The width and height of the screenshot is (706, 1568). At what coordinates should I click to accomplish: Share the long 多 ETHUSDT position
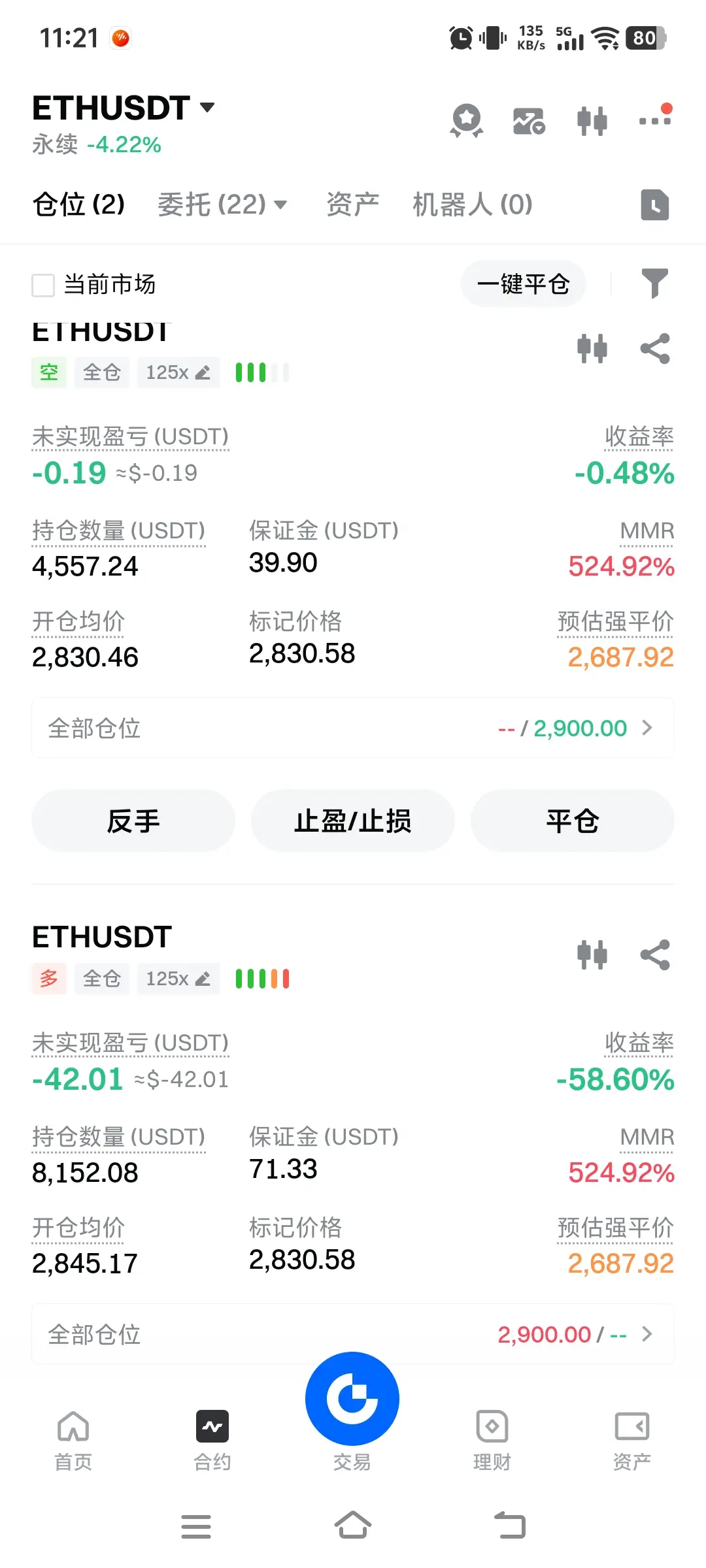655,955
